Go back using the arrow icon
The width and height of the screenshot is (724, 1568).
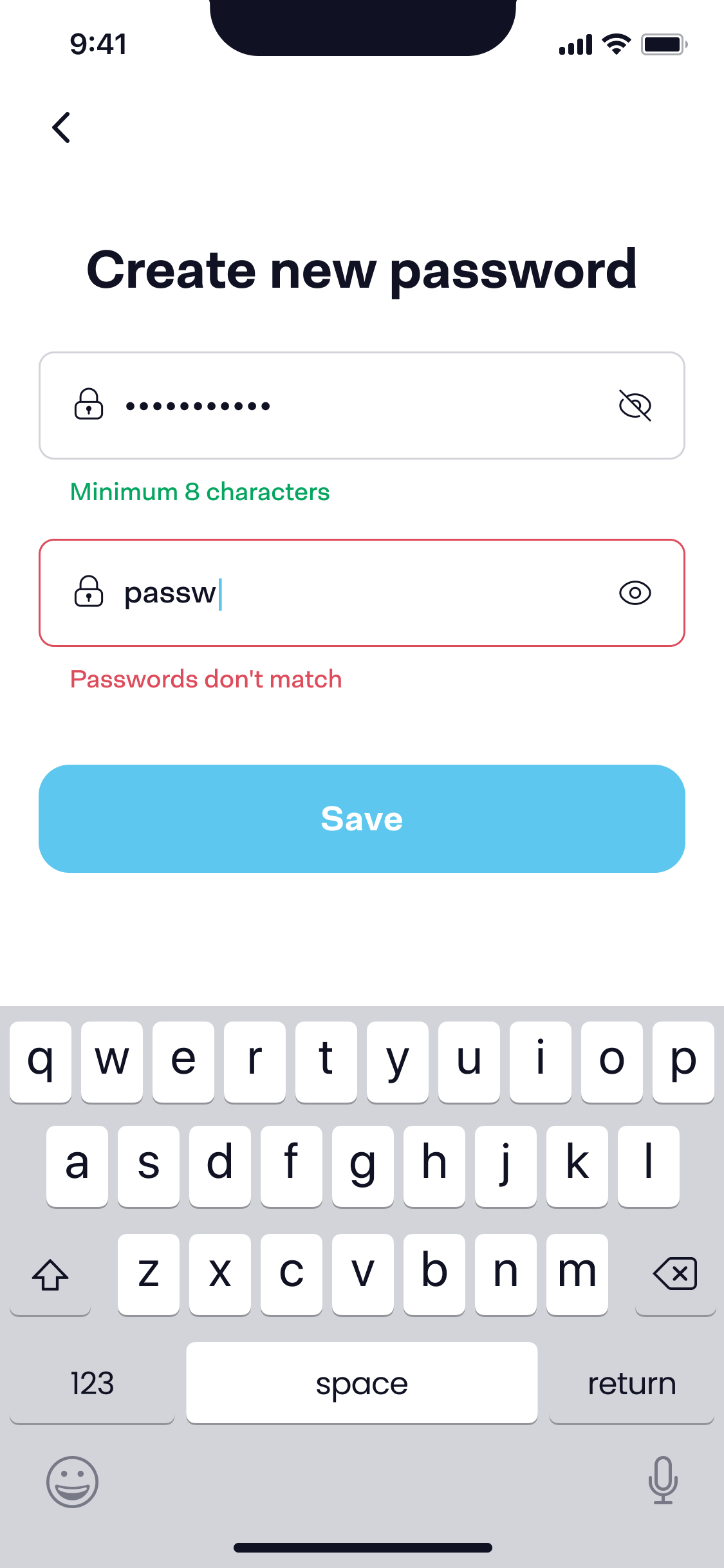[62, 127]
